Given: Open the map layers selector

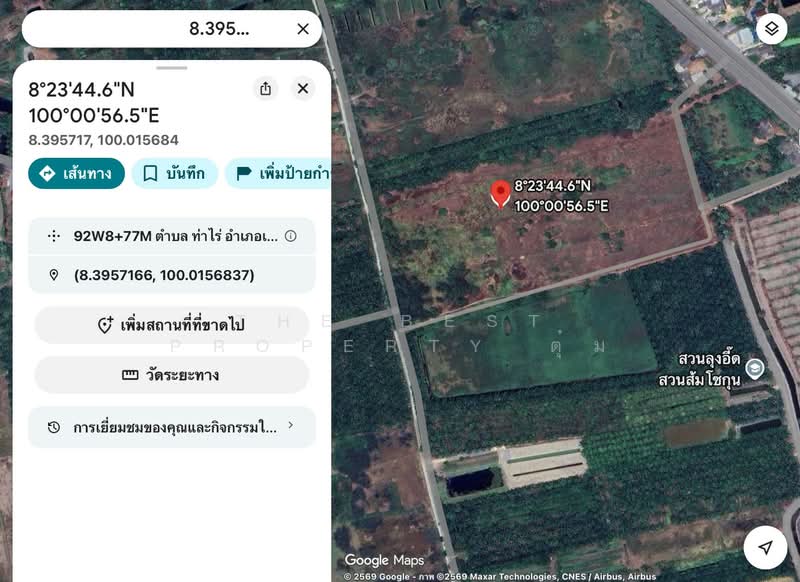Looking at the screenshot, I should (771, 29).
